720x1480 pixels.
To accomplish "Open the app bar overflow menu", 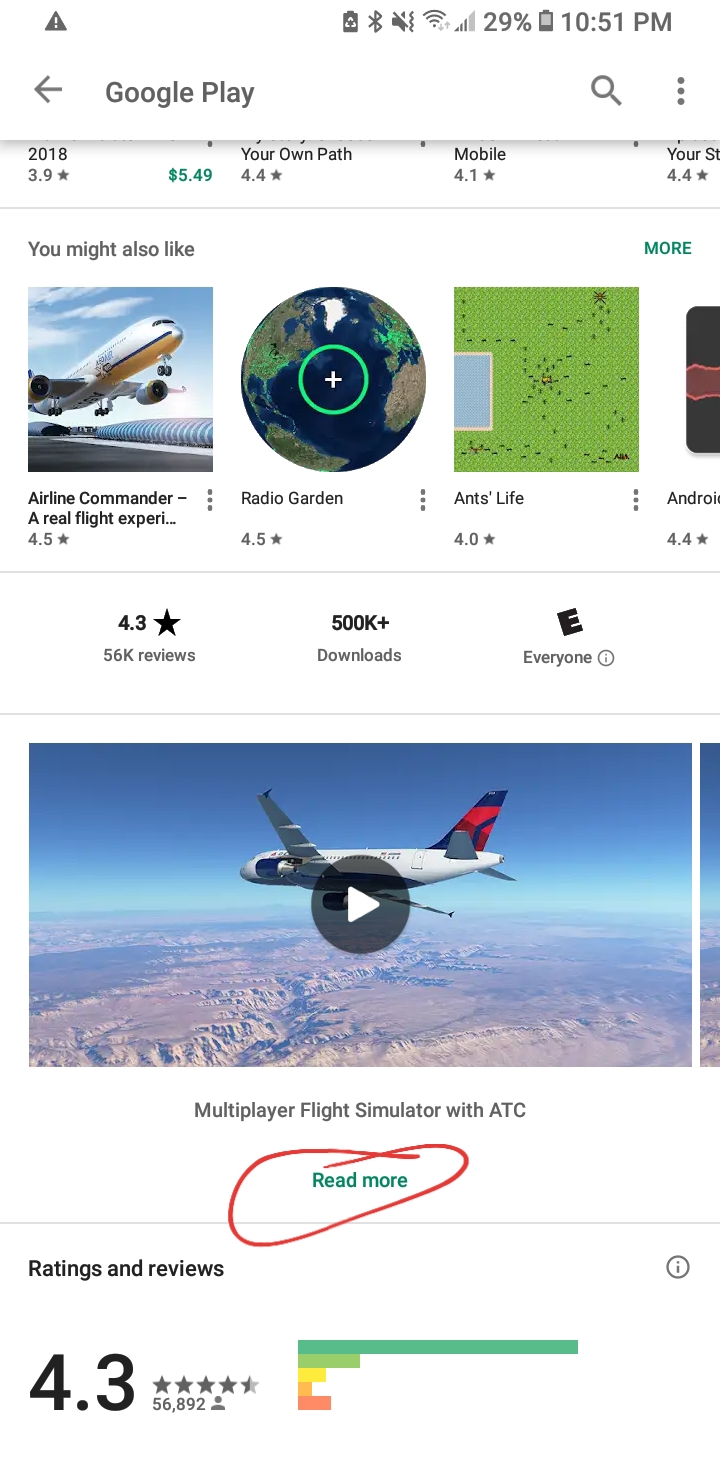I will 680,91.
